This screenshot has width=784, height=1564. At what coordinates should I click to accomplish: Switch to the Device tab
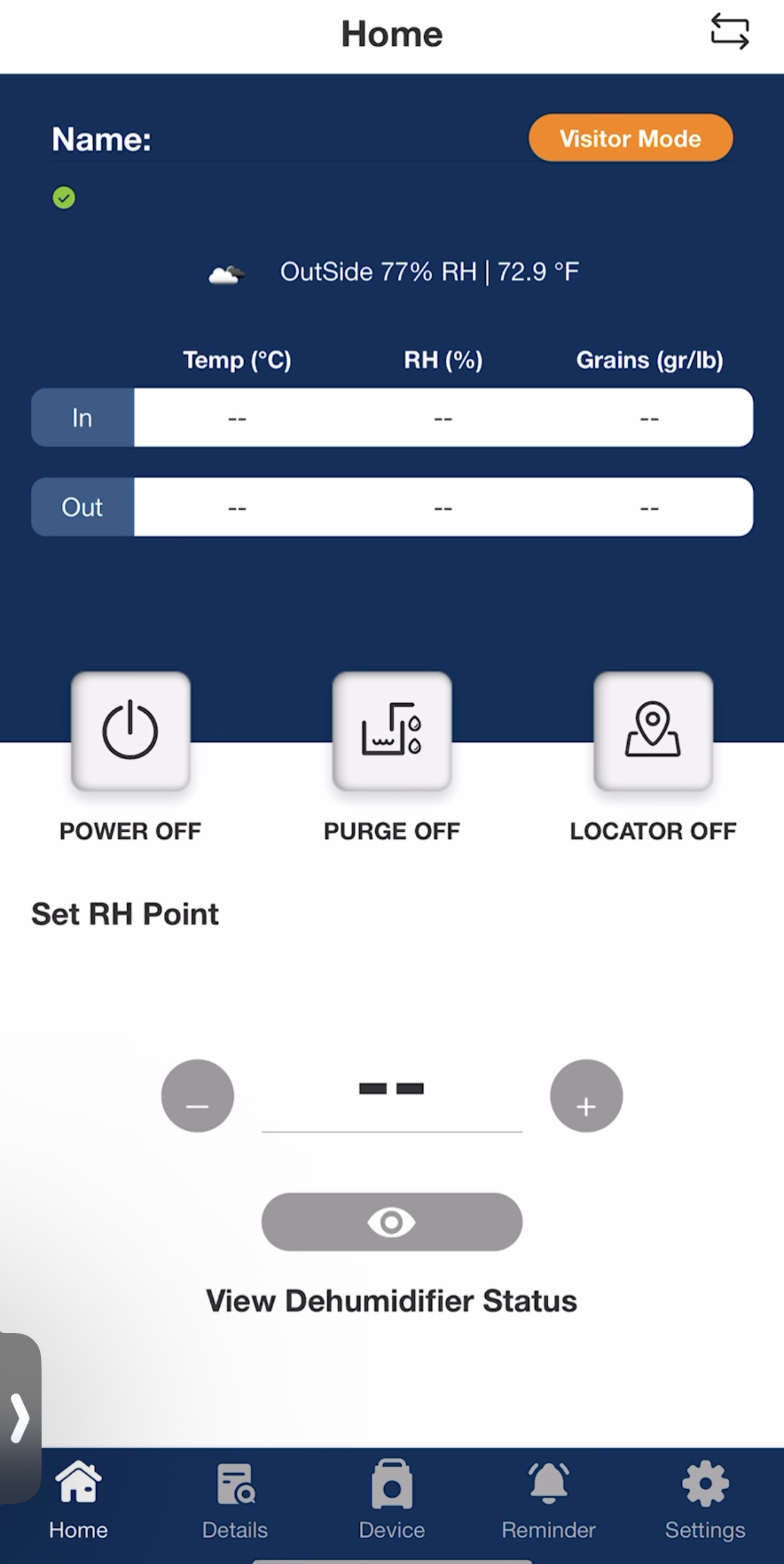tap(391, 1500)
